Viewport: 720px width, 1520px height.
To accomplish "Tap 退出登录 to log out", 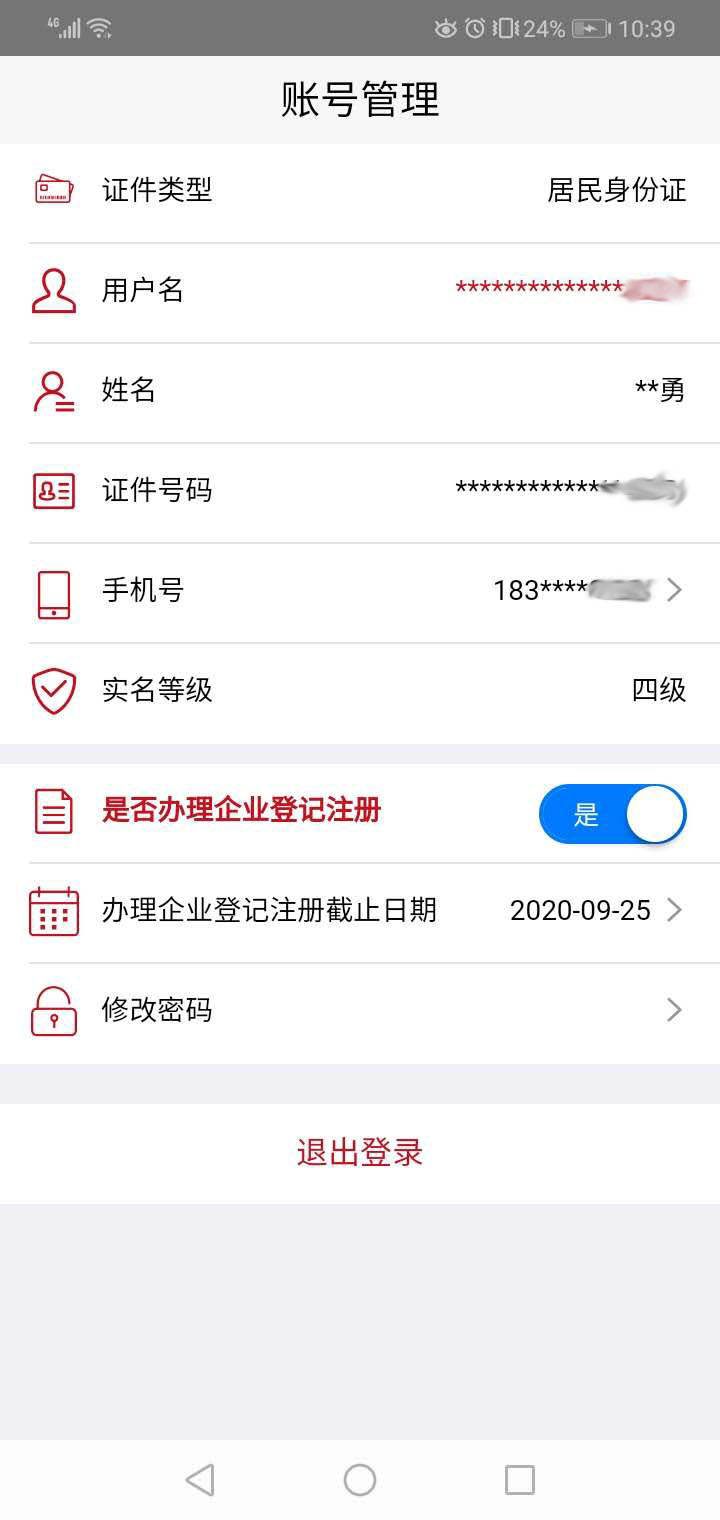I will pyautogui.click(x=360, y=1153).
